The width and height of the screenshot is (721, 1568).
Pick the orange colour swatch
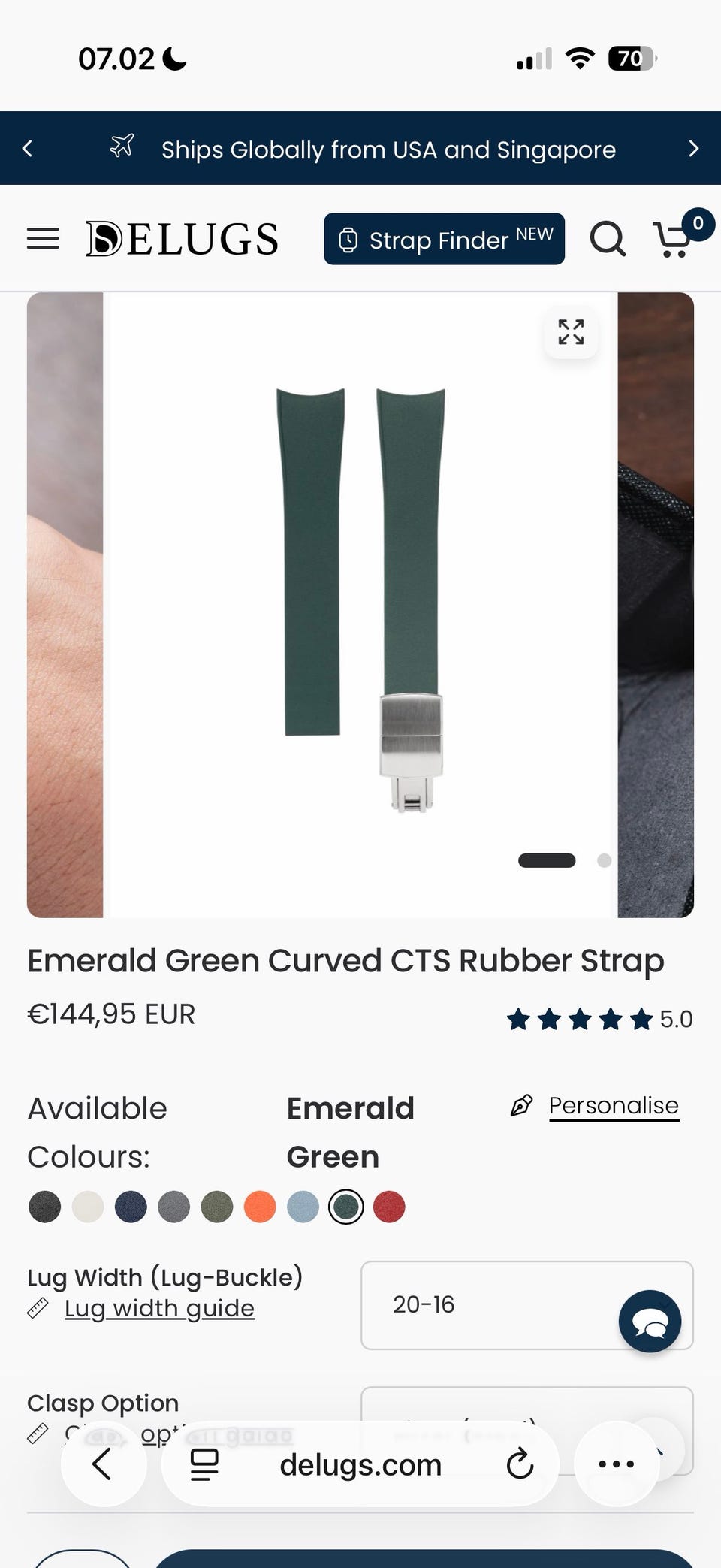[x=260, y=1207]
